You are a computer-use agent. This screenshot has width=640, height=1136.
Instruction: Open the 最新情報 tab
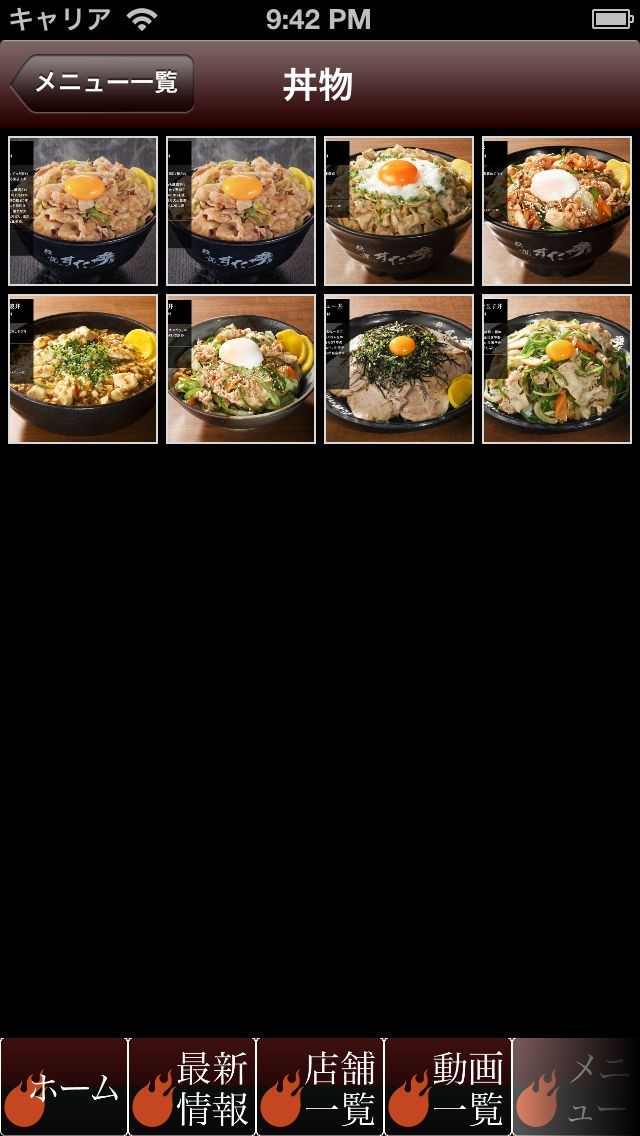click(x=192, y=1086)
